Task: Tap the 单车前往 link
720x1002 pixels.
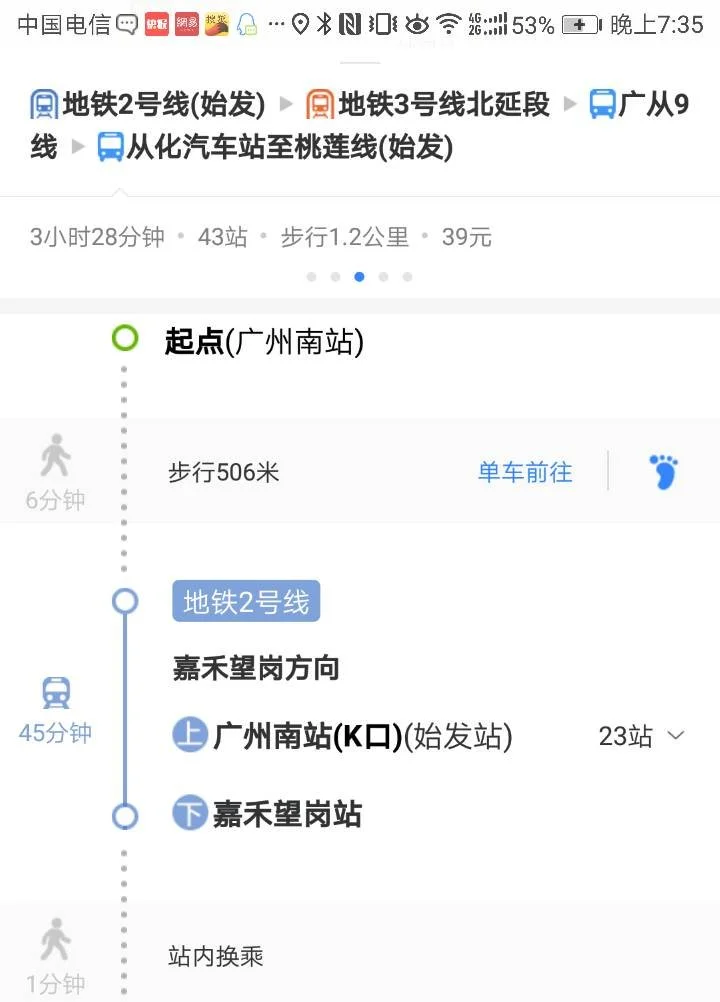Action: (525, 472)
